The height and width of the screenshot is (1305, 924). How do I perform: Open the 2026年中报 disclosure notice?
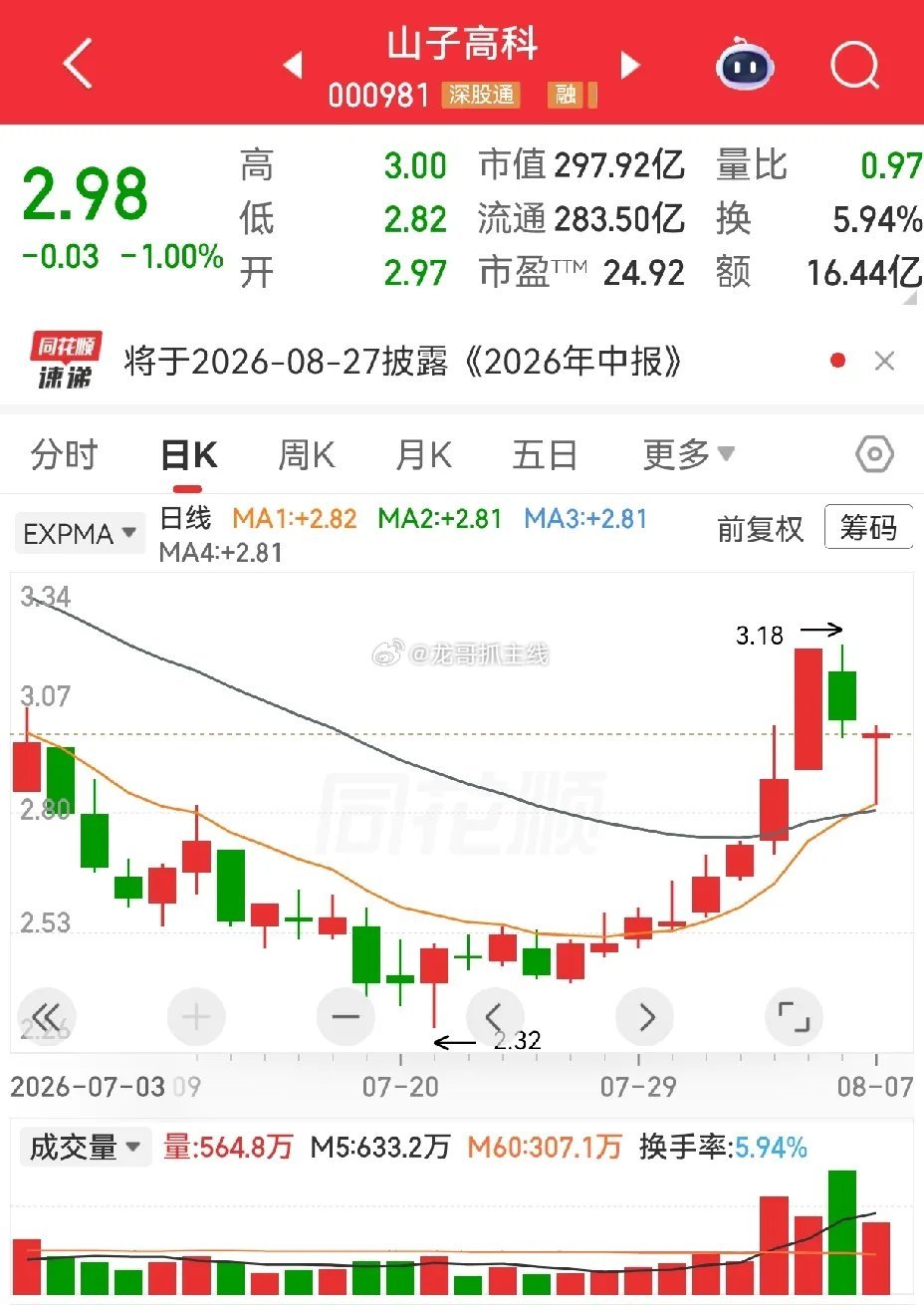[x=403, y=362]
